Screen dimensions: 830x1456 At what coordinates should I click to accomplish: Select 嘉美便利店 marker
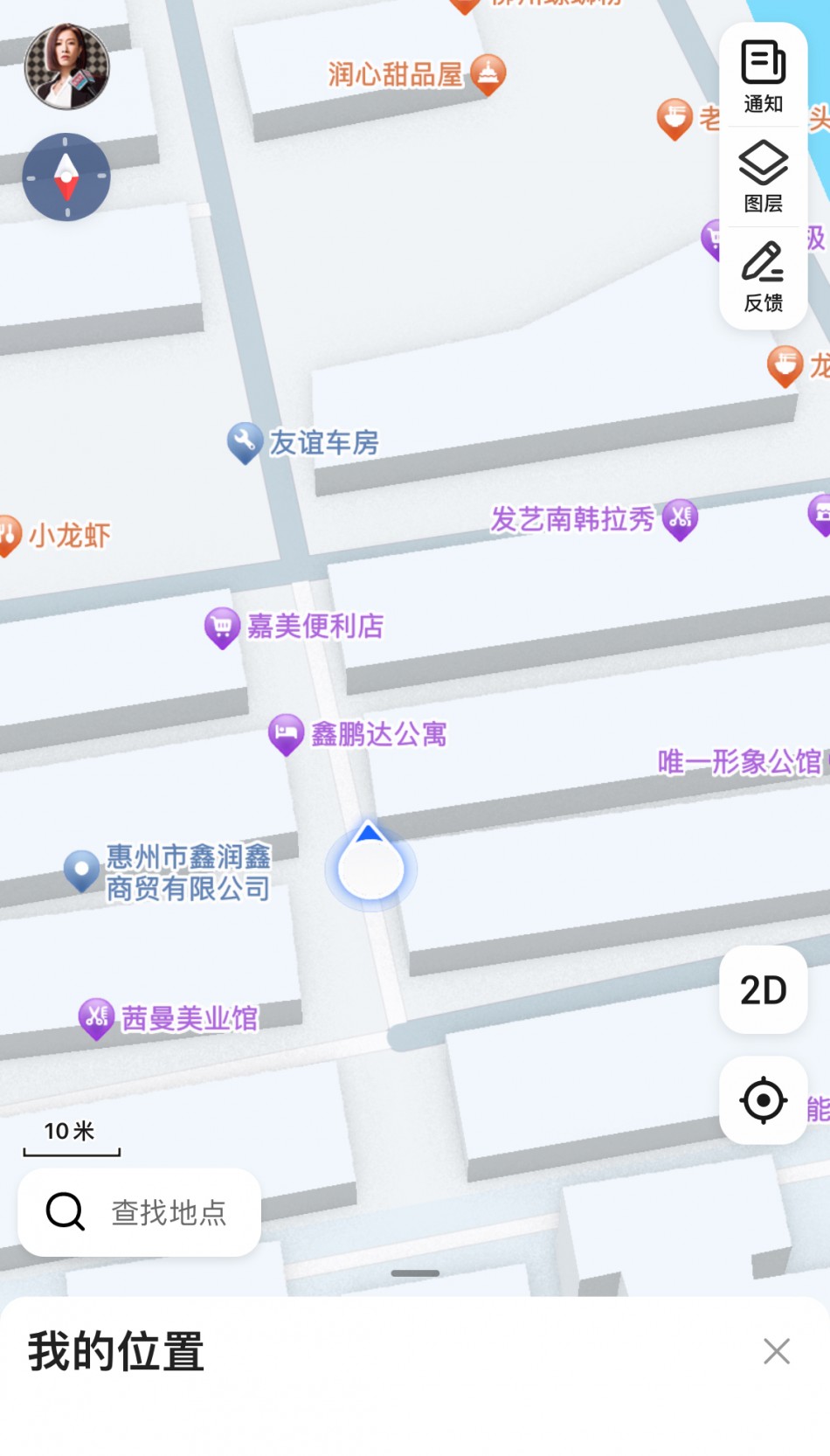click(294, 627)
